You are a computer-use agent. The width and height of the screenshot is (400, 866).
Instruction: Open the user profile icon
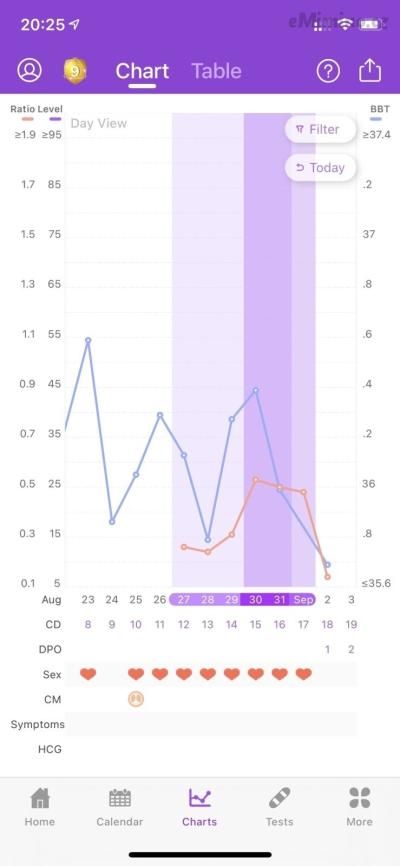tap(29, 71)
